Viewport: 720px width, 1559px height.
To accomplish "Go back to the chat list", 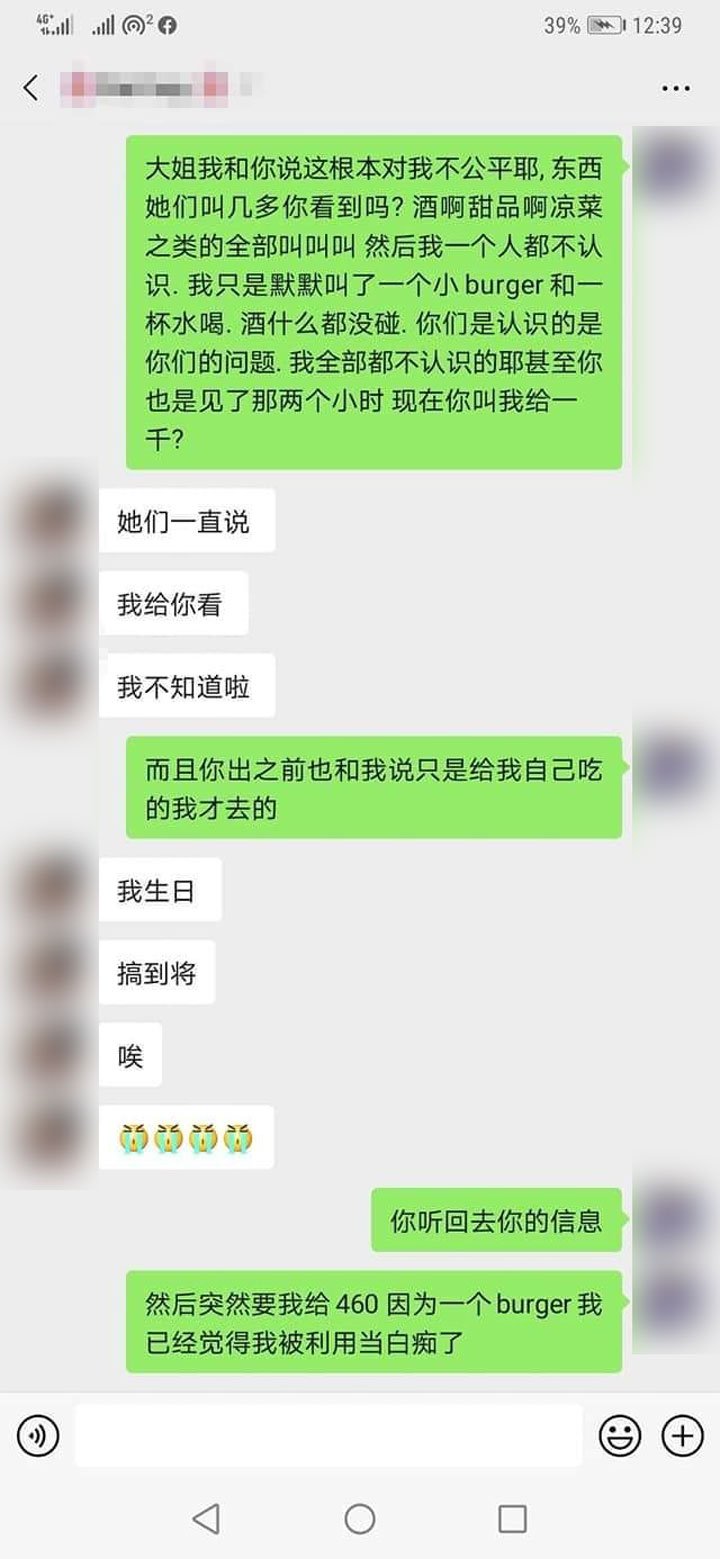I will [x=31, y=88].
